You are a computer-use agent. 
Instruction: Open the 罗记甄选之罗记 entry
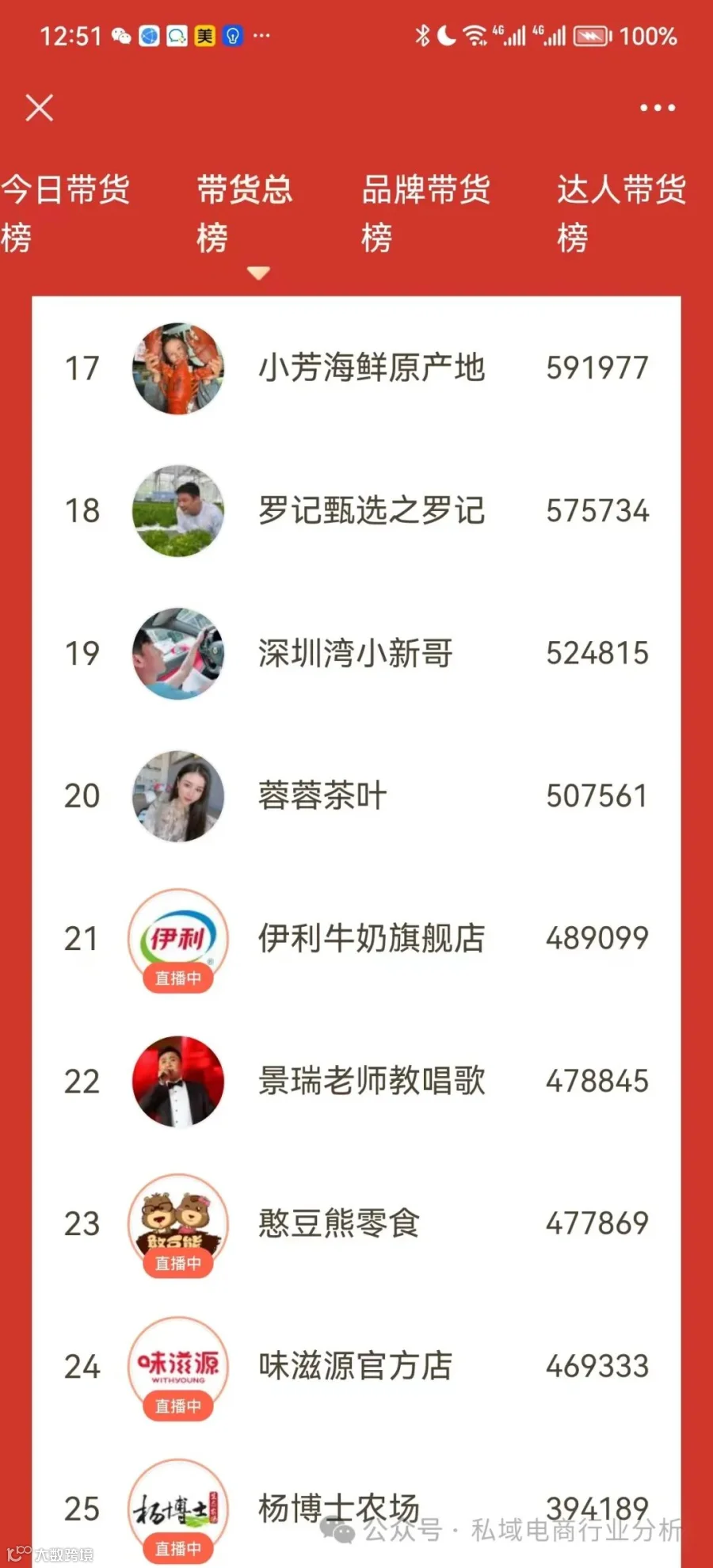pos(356,511)
